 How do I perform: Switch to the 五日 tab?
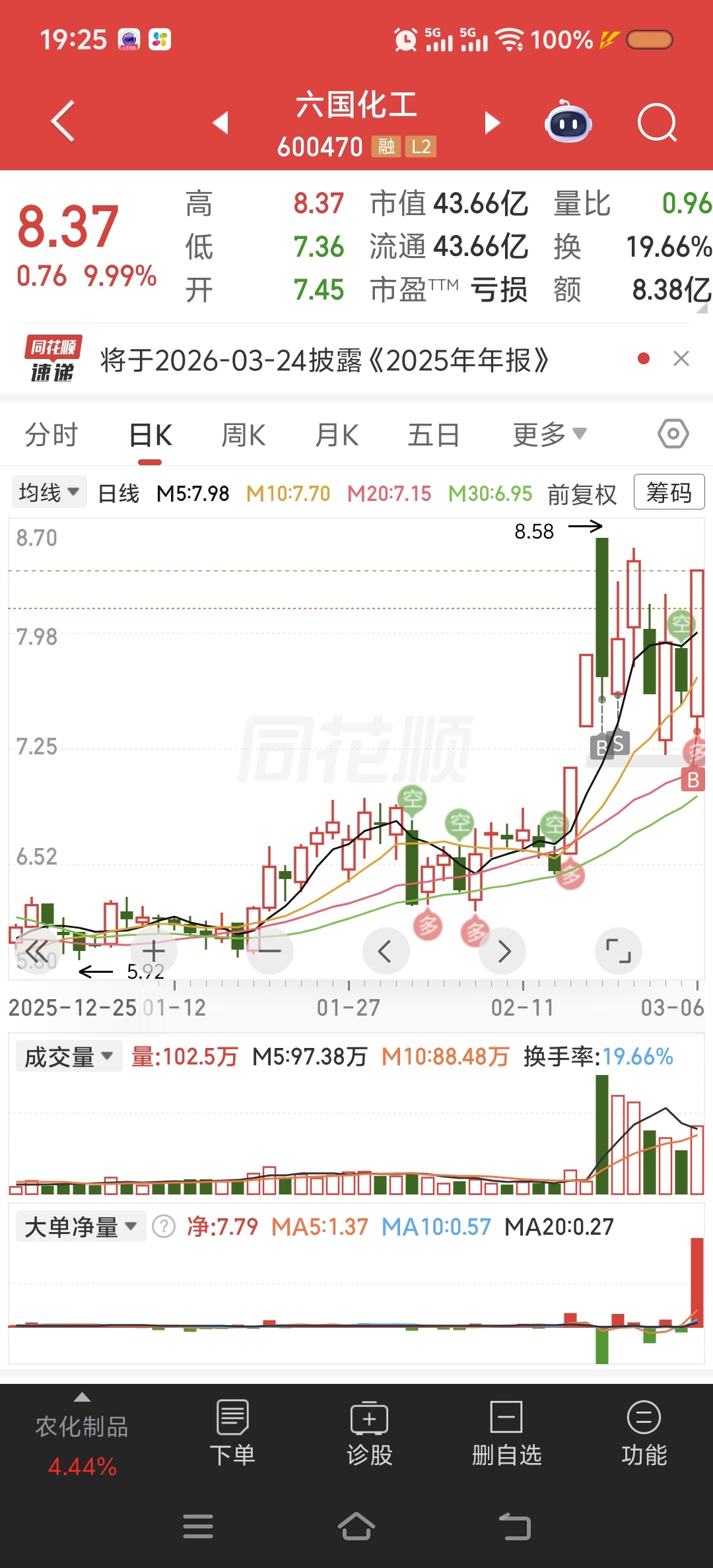[x=433, y=436]
